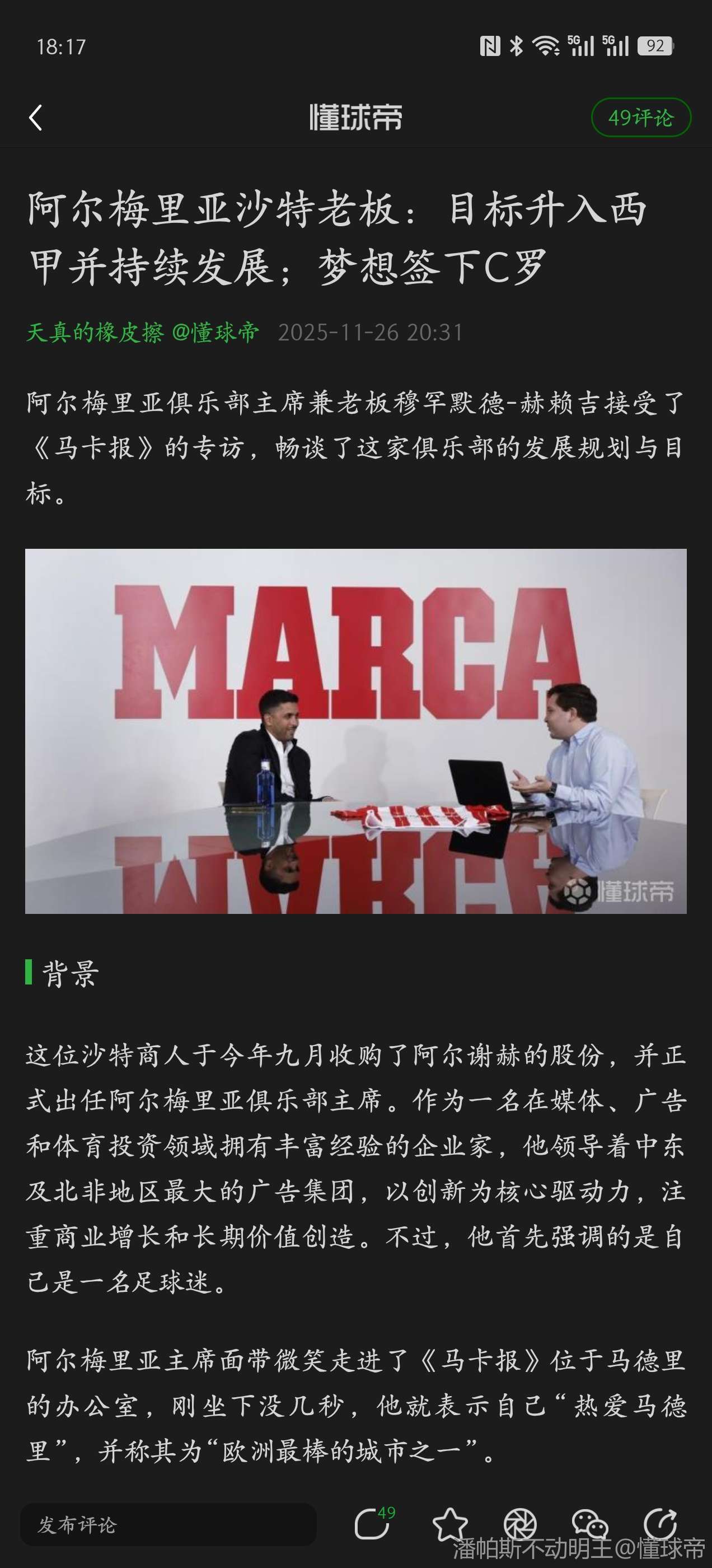Favorite this article with the star
The image size is (712, 1568).
click(x=449, y=1524)
